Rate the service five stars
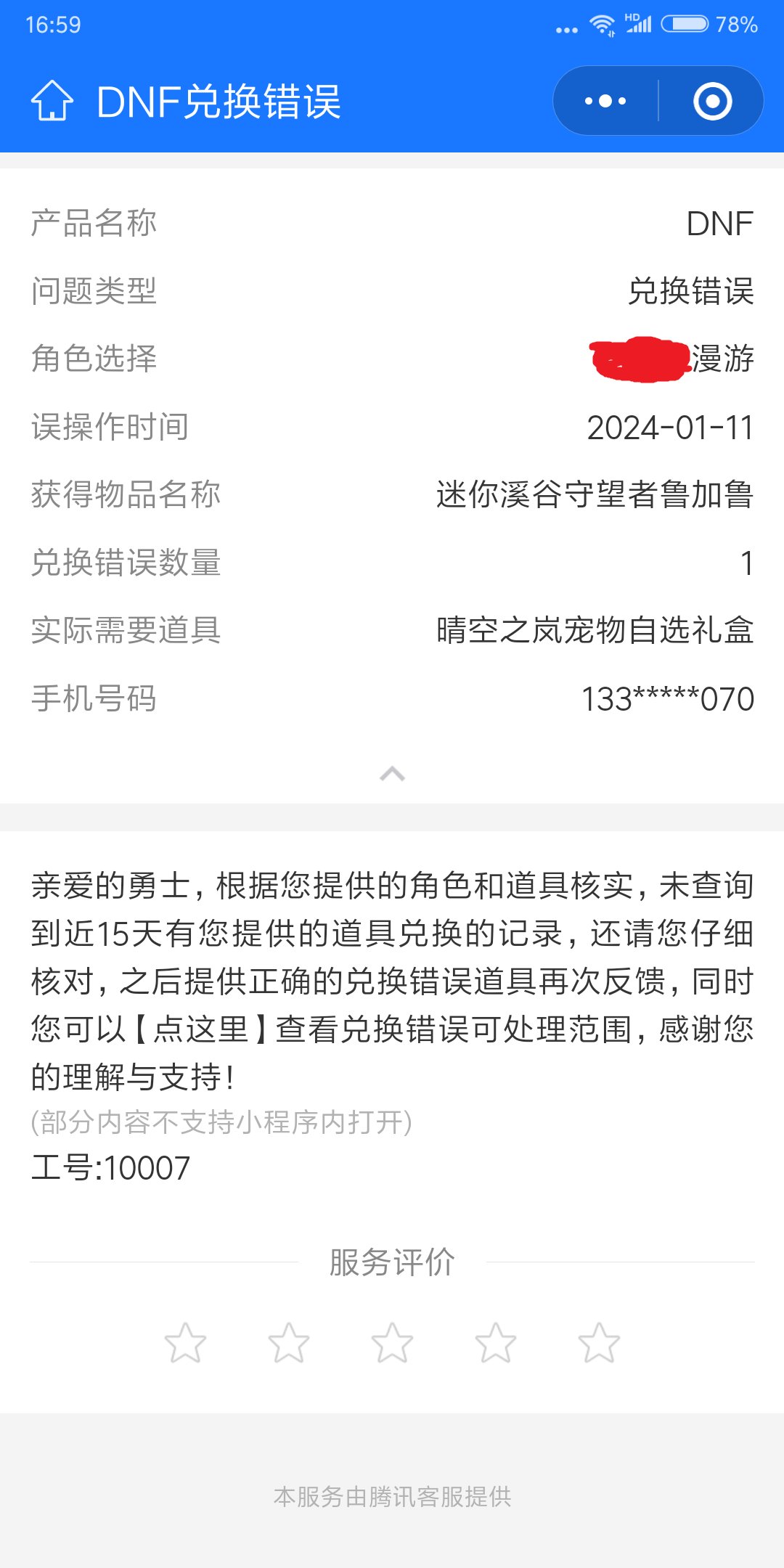784x1568 pixels. point(599,1342)
